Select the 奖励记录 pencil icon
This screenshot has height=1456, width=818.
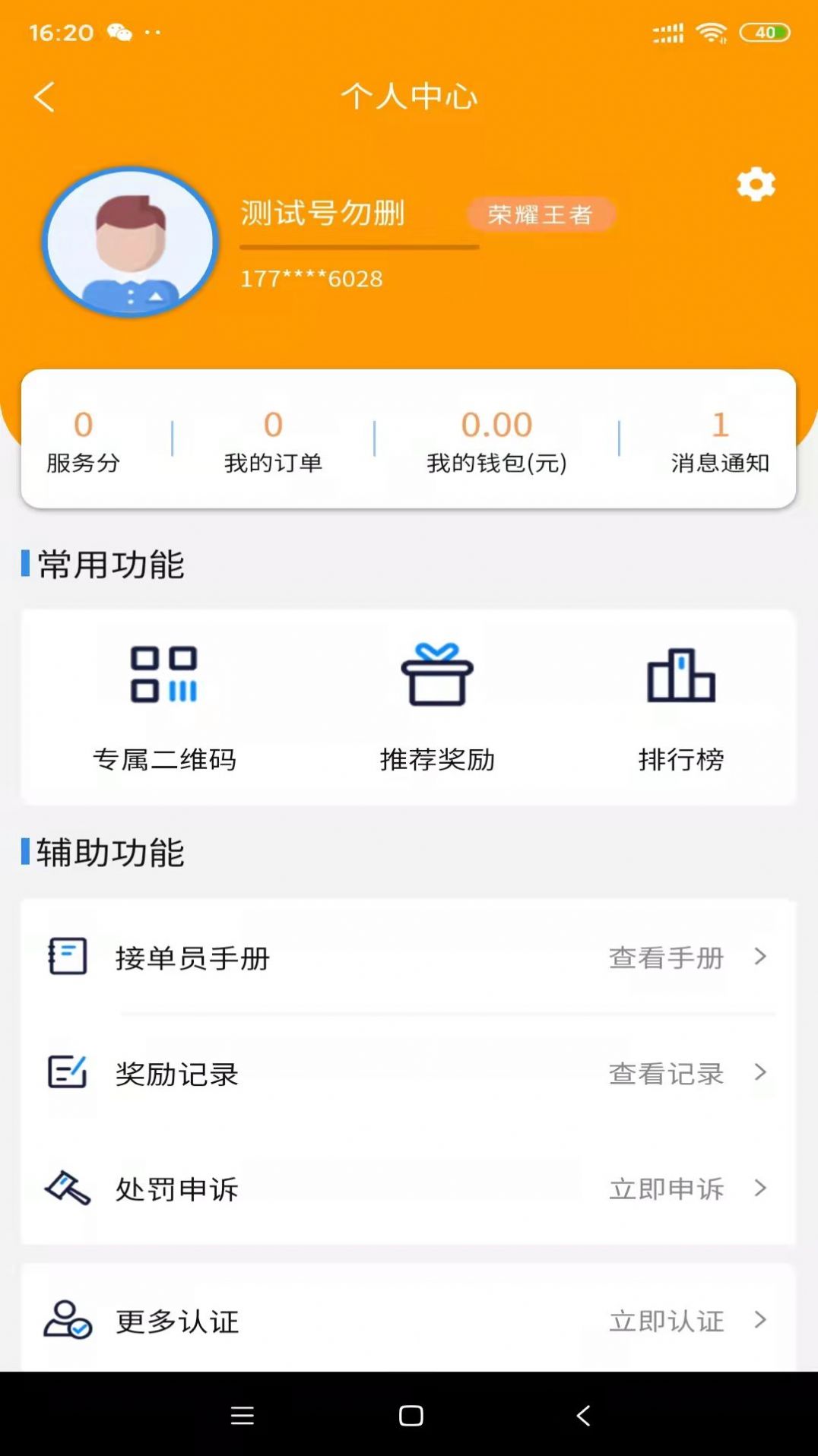point(66,1073)
